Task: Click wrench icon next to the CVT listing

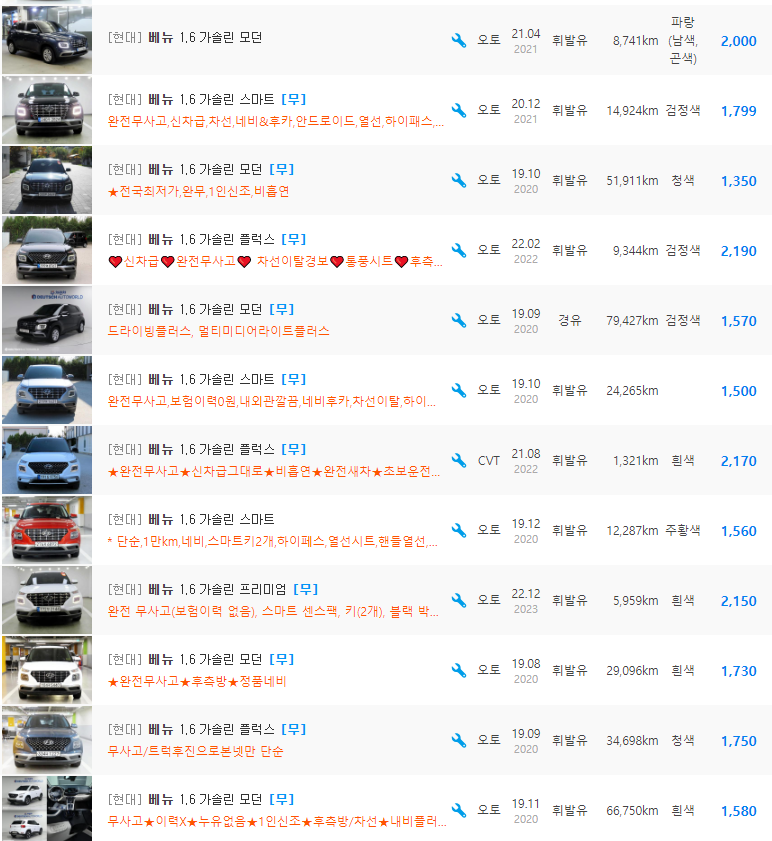Action: [459, 460]
